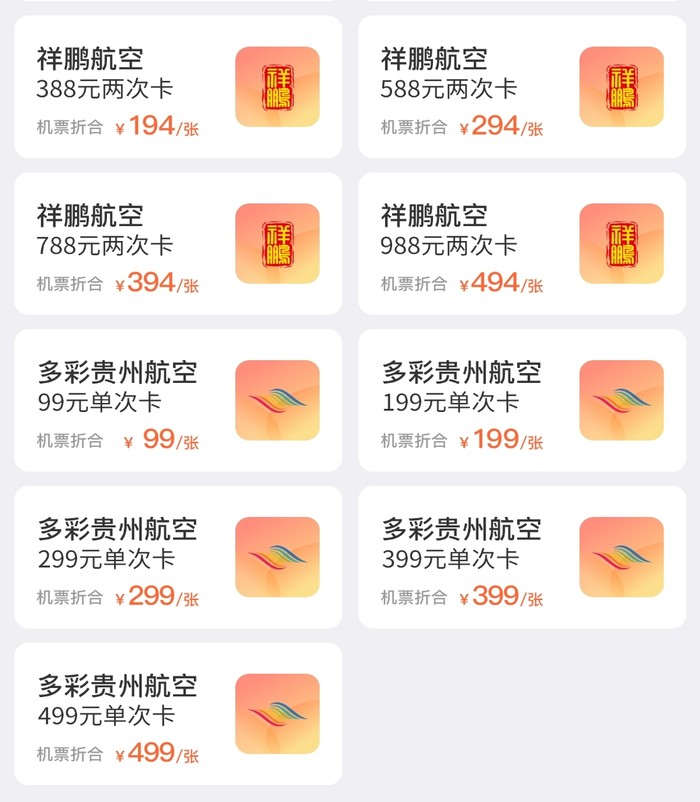Image resolution: width=700 pixels, height=802 pixels.
Task: Open 多彩贵州航空 99元单次卡 card
Action: (178, 401)
